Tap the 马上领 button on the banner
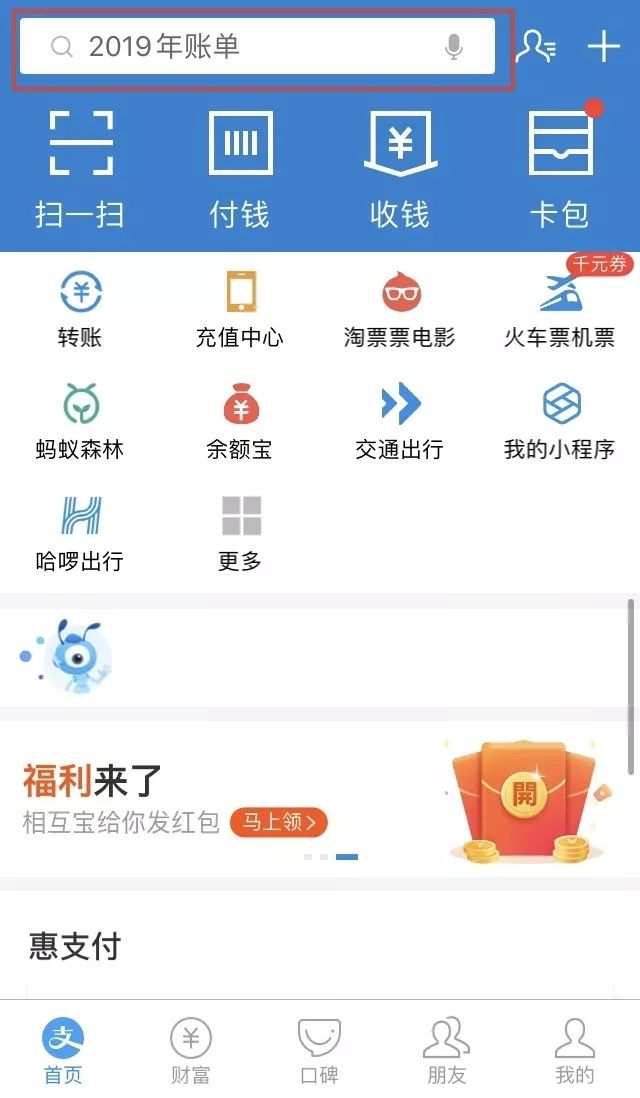This screenshot has height=1098, width=640. (x=279, y=822)
